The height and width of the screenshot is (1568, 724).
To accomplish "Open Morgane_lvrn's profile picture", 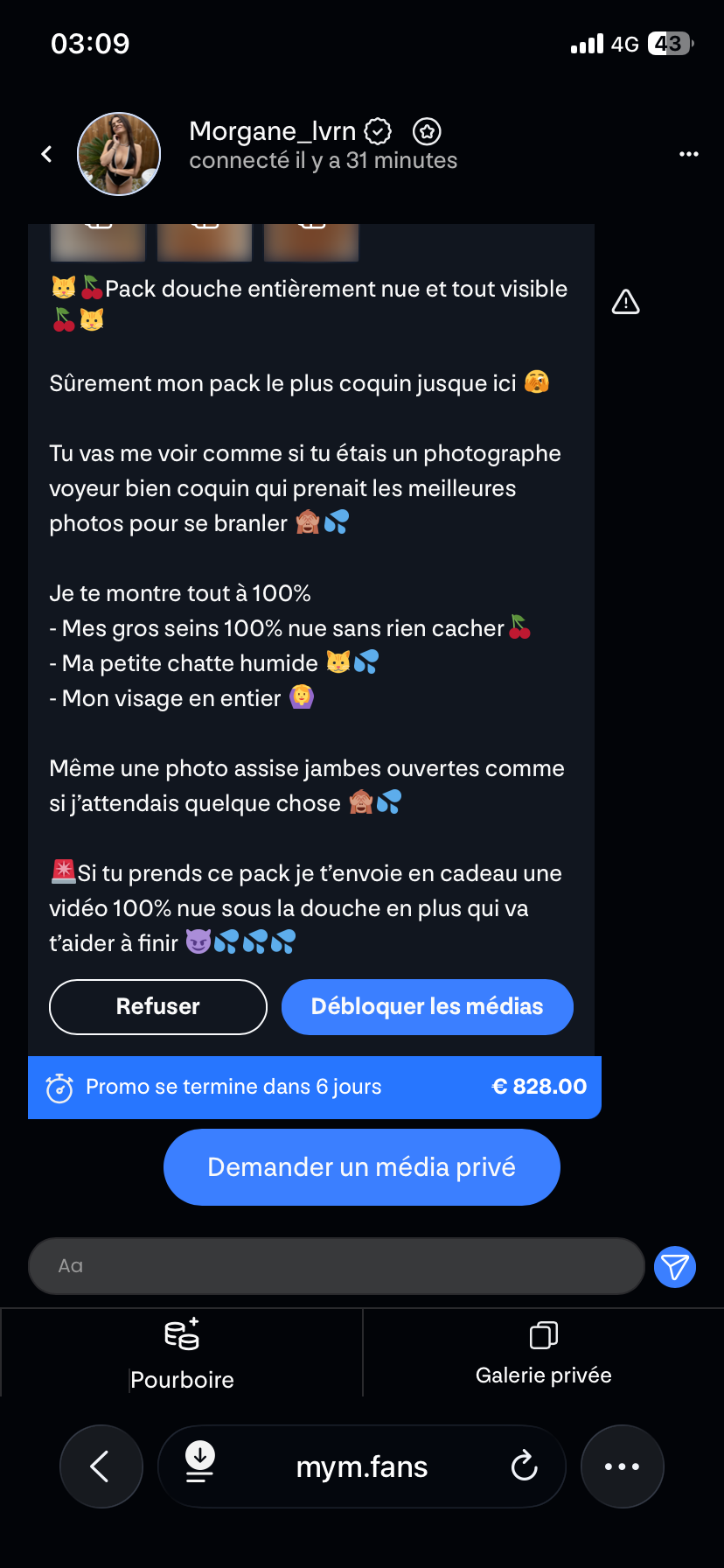I will click(119, 154).
